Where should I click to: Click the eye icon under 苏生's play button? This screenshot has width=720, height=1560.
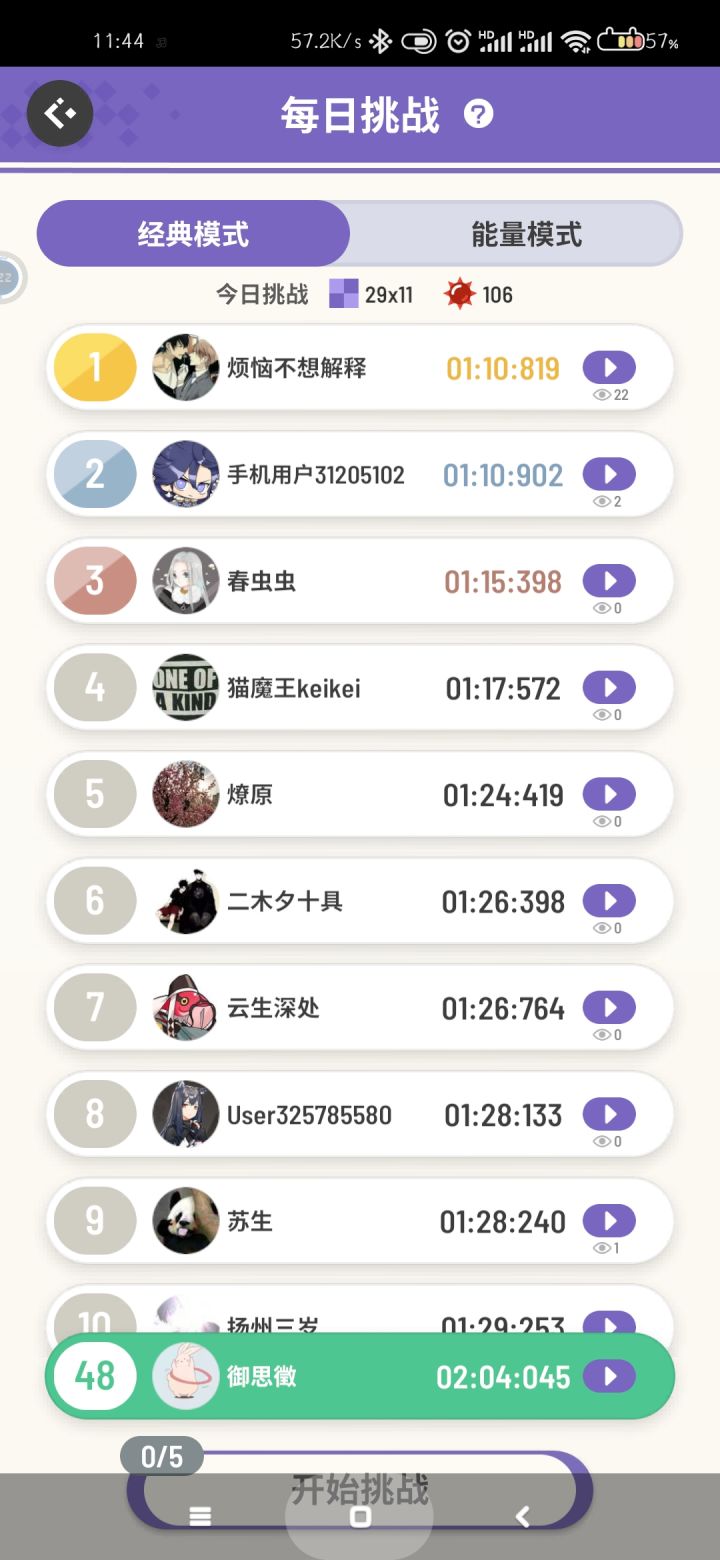click(601, 1247)
